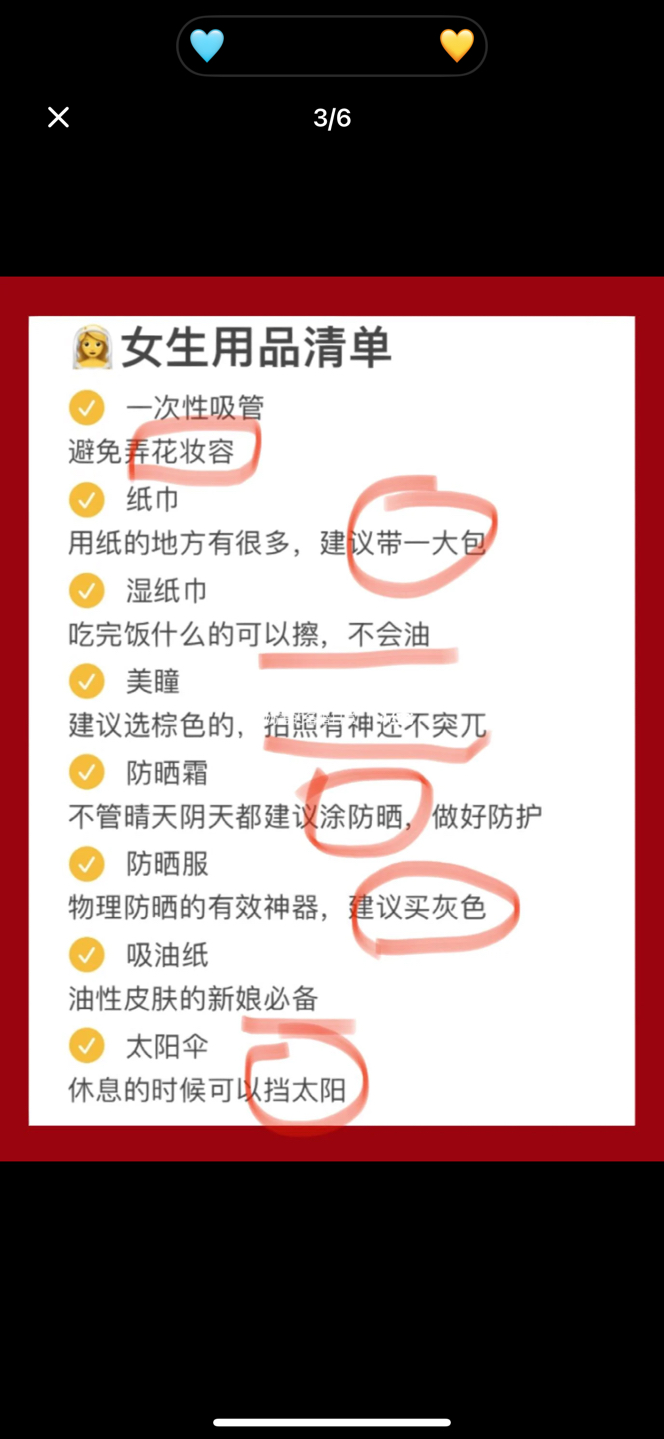Tap the 女生用品清单 picture
Viewport: 664px width, 1439px height.
click(x=332, y=719)
